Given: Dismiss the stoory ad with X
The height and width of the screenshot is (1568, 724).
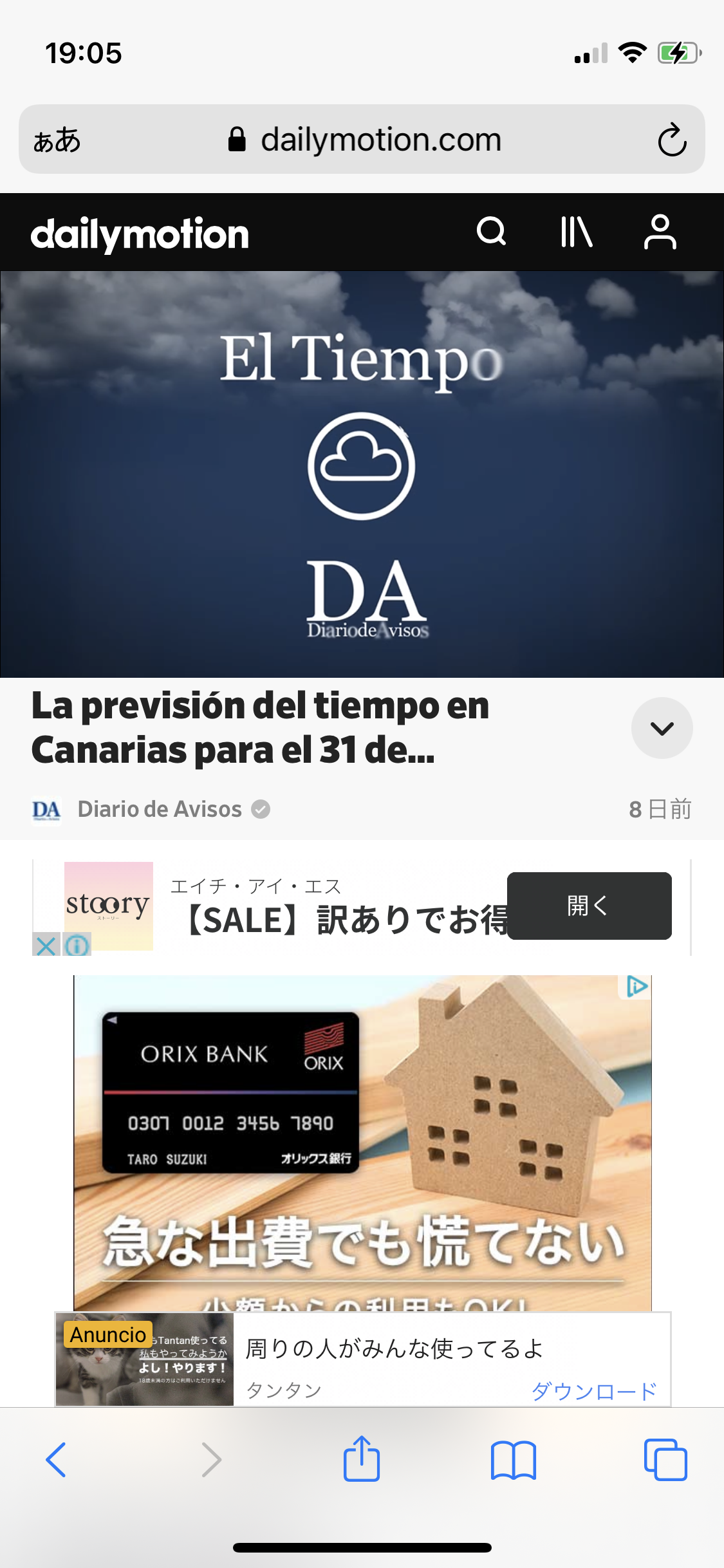Looking at the screenshot, I should point(46,946).
